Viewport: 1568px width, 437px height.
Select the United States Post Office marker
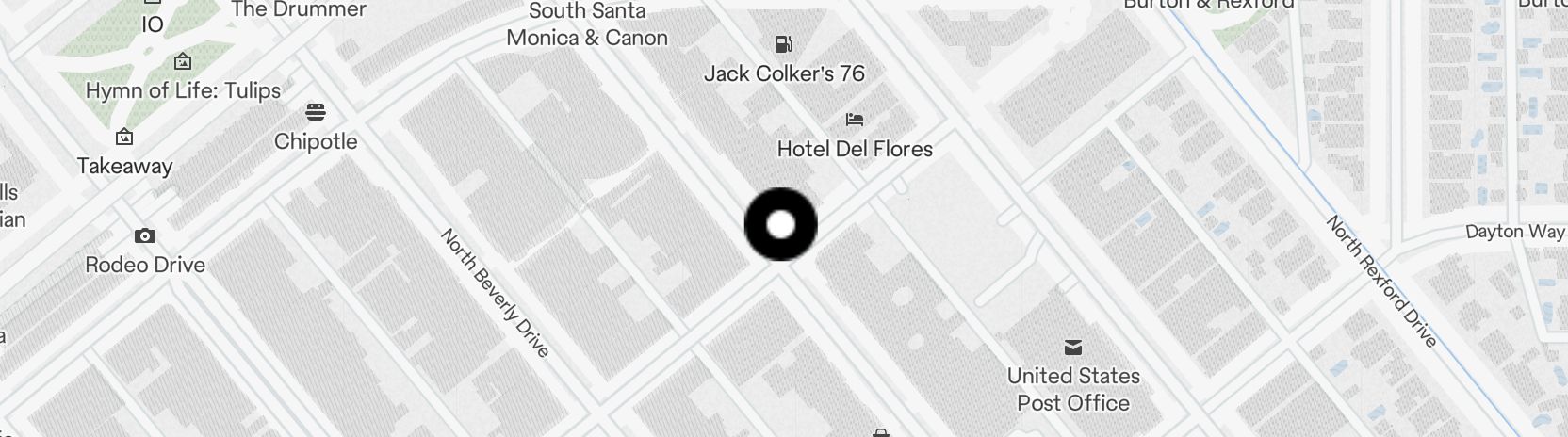[x=1072, y=348]
